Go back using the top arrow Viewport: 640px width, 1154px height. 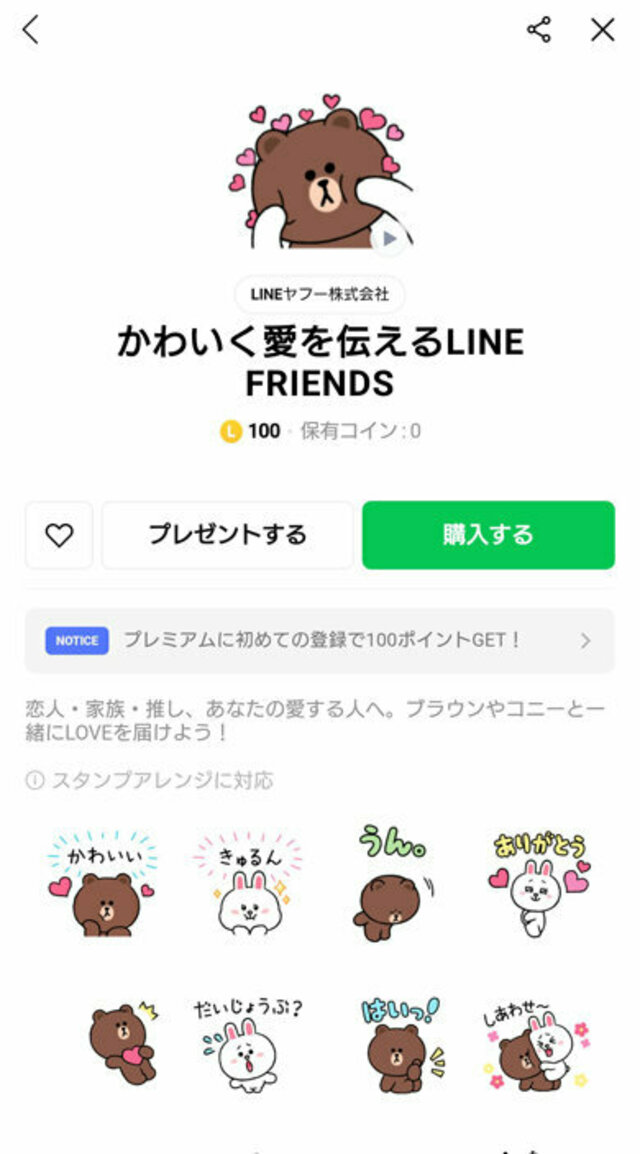[x=31, y=30]
